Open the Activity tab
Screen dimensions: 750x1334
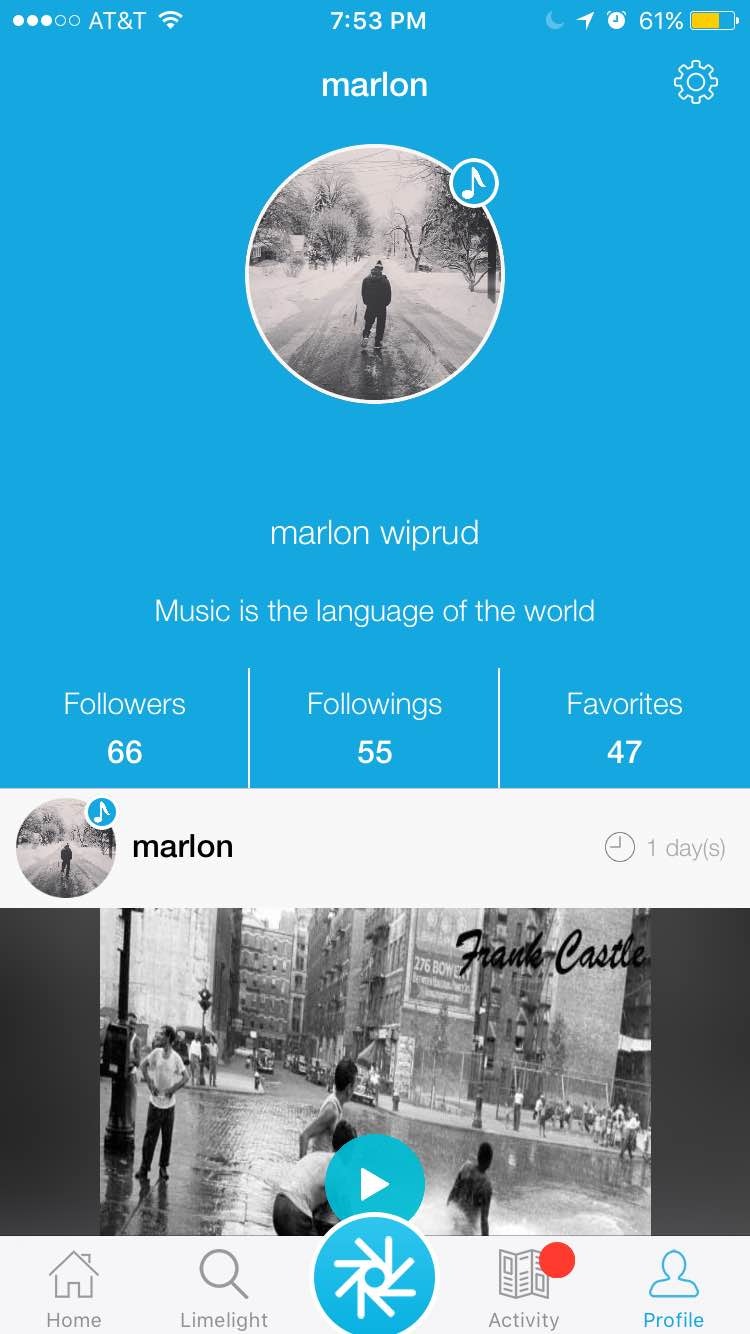pyautogui.click(x=524, y=1288)
